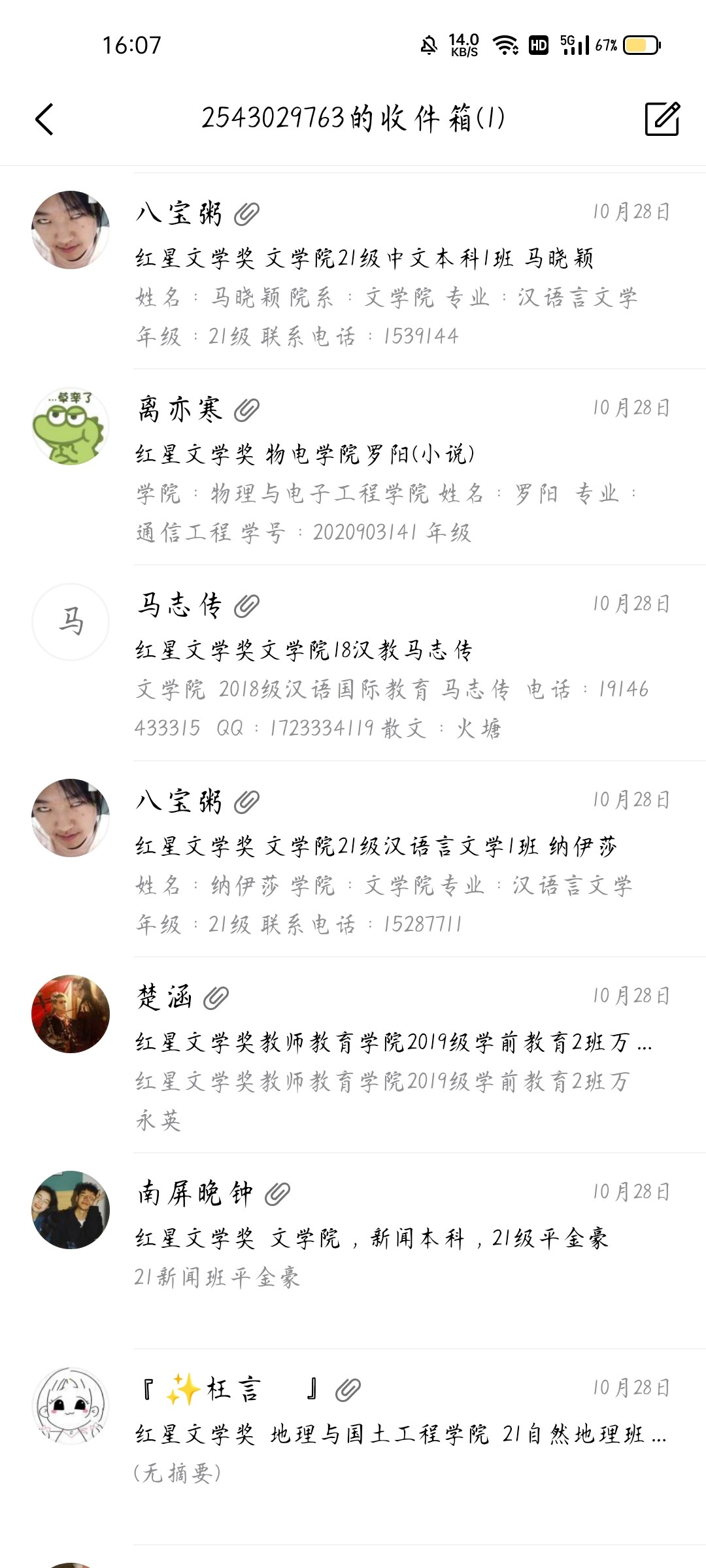Open 八宝粥's email about 马晓颖

392,272
